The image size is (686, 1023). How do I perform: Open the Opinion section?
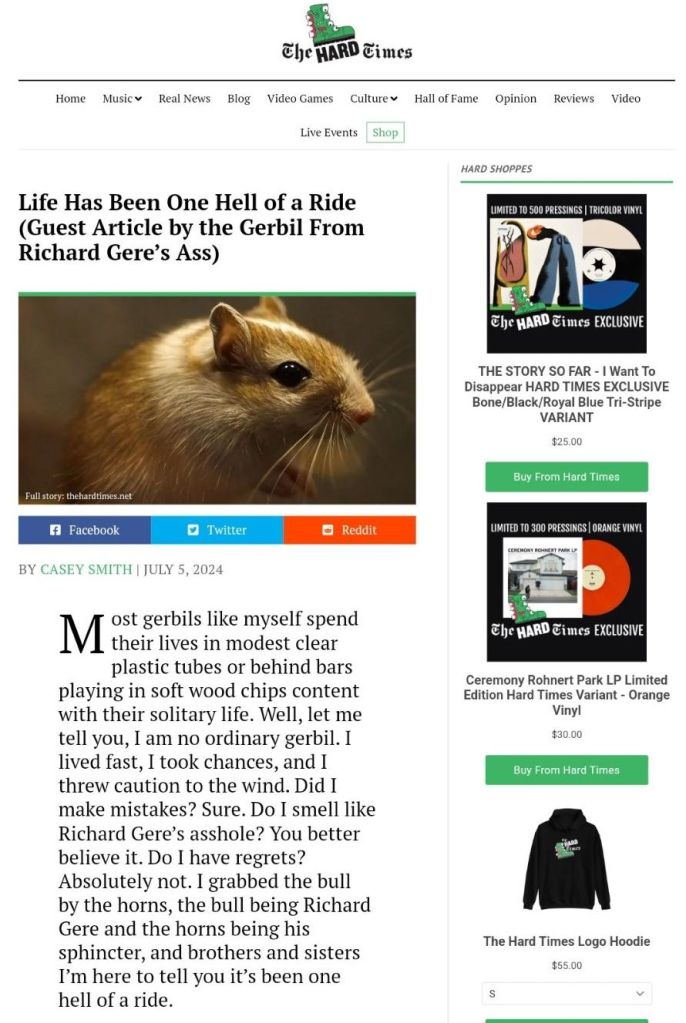(515, 98)
